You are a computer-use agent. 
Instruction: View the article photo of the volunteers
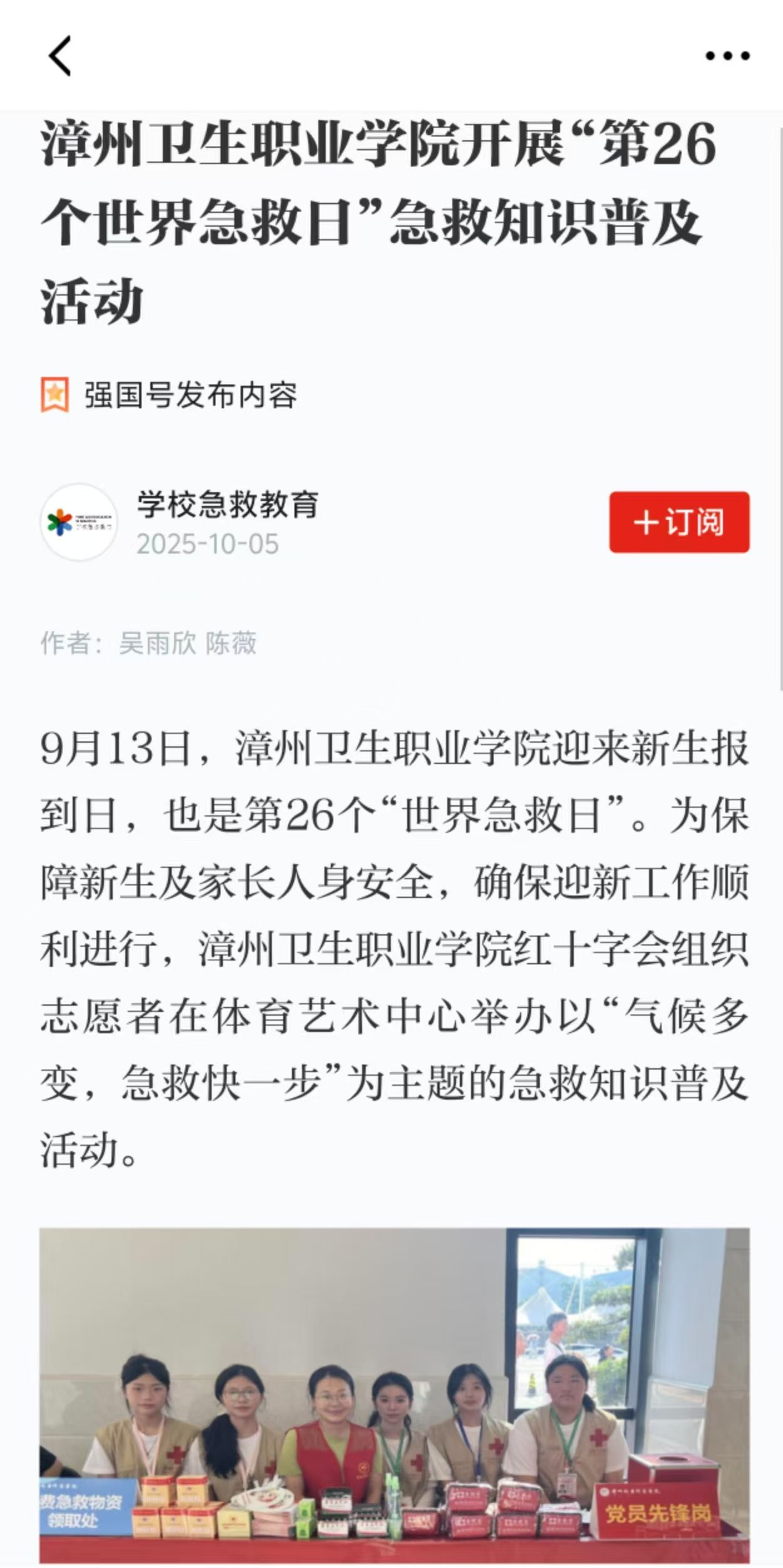[x=394, y=1396]
